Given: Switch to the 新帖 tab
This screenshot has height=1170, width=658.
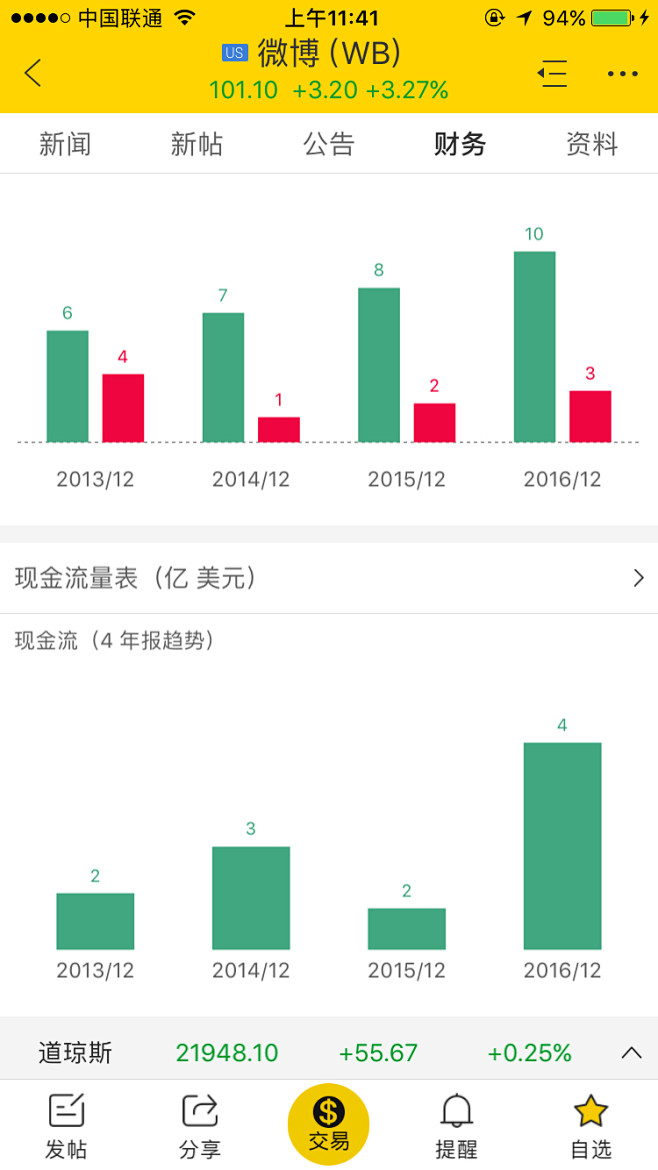Looking at the screenshot, I should (197, 144).
